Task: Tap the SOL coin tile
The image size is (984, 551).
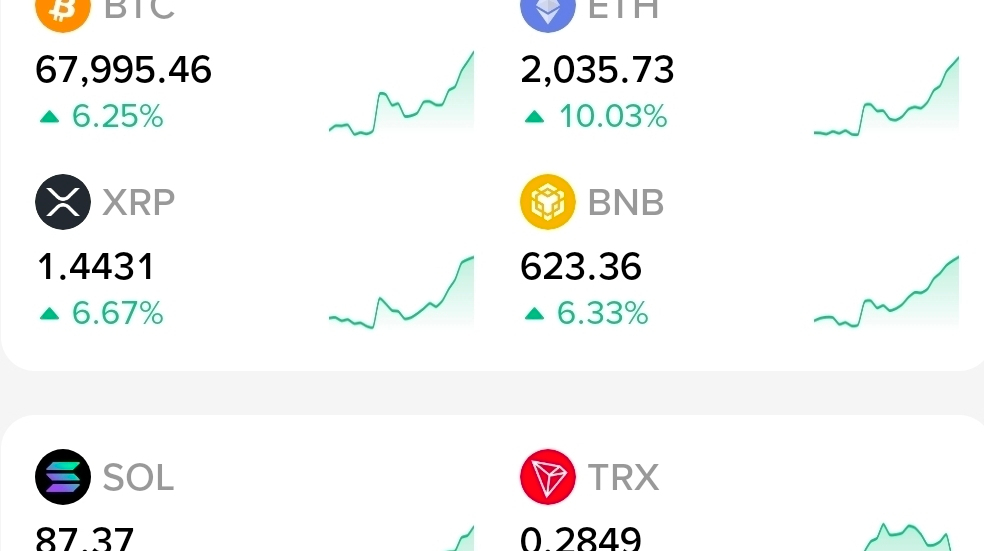Action: [250, 500]
